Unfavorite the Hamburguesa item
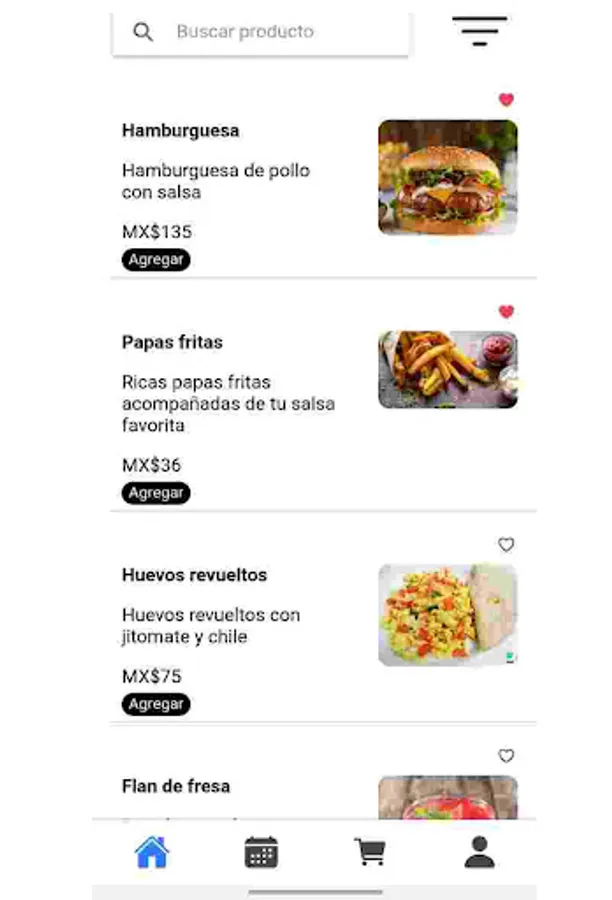The width and height of the screenshot is (612, 900). [506, 100]
